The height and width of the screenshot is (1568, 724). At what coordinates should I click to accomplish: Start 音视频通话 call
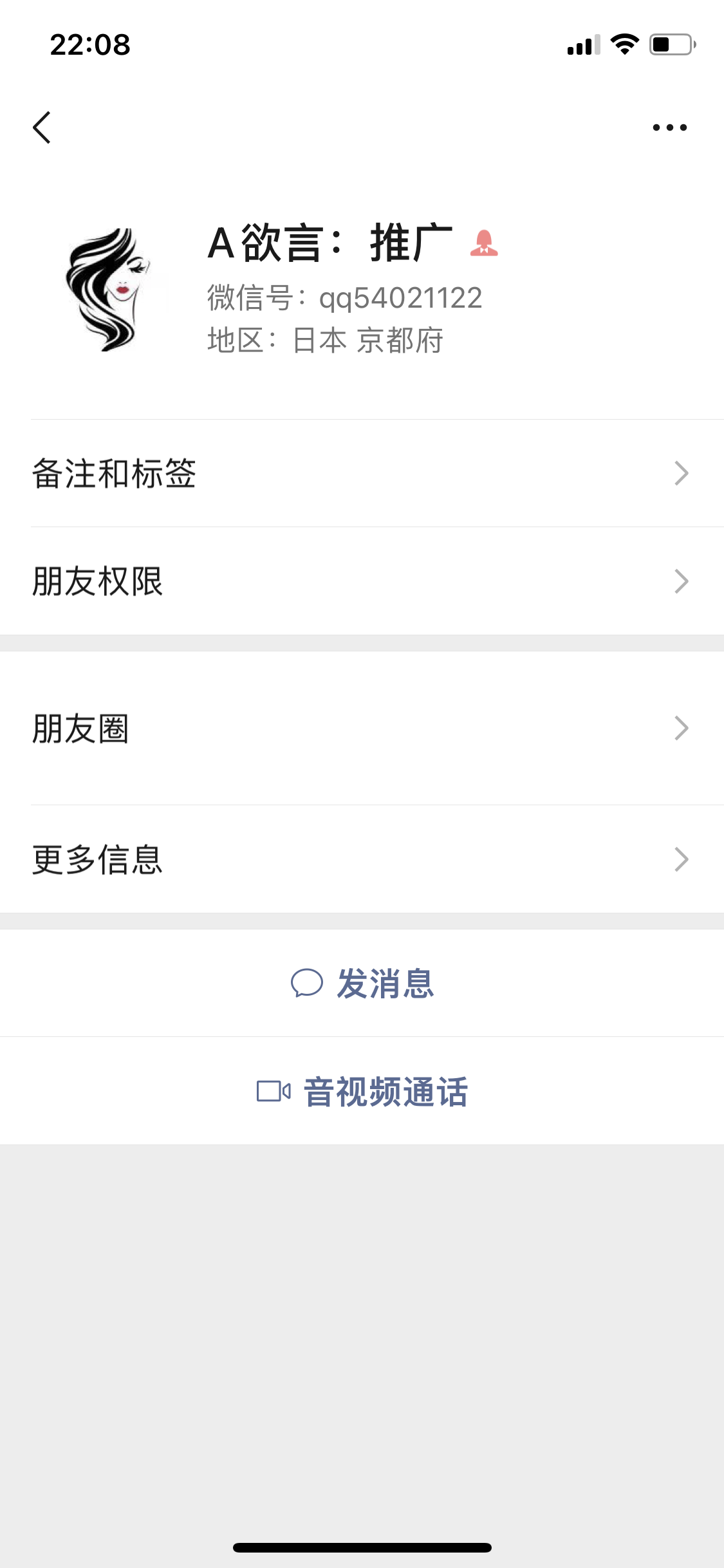[x=362, y=1091]
